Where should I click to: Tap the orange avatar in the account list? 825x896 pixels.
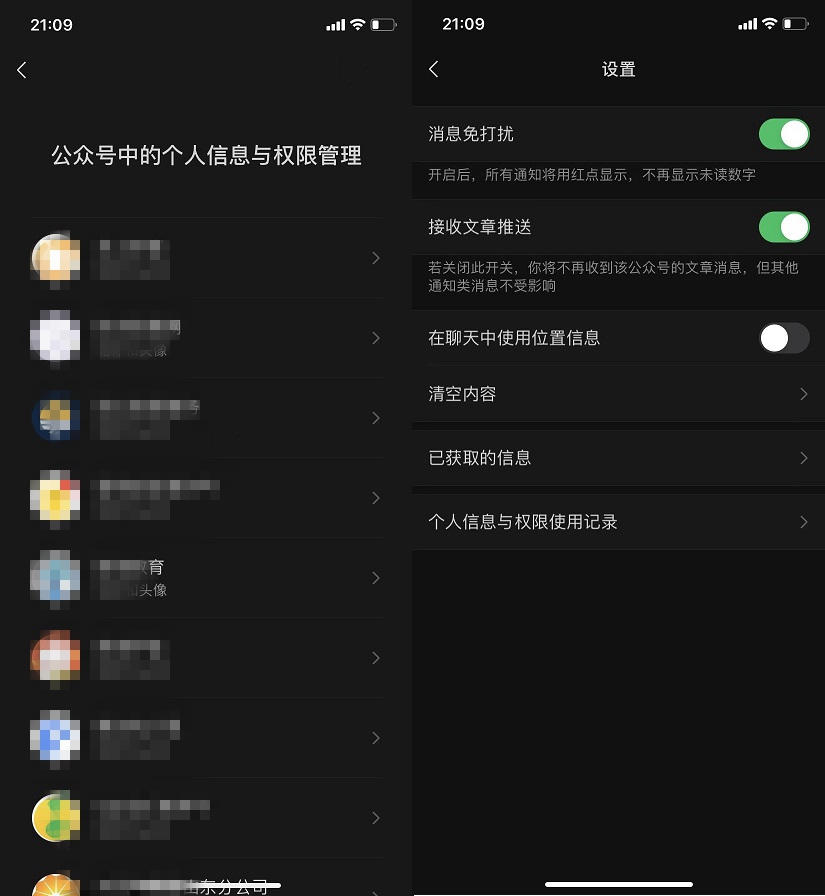(x=55, y=658)
